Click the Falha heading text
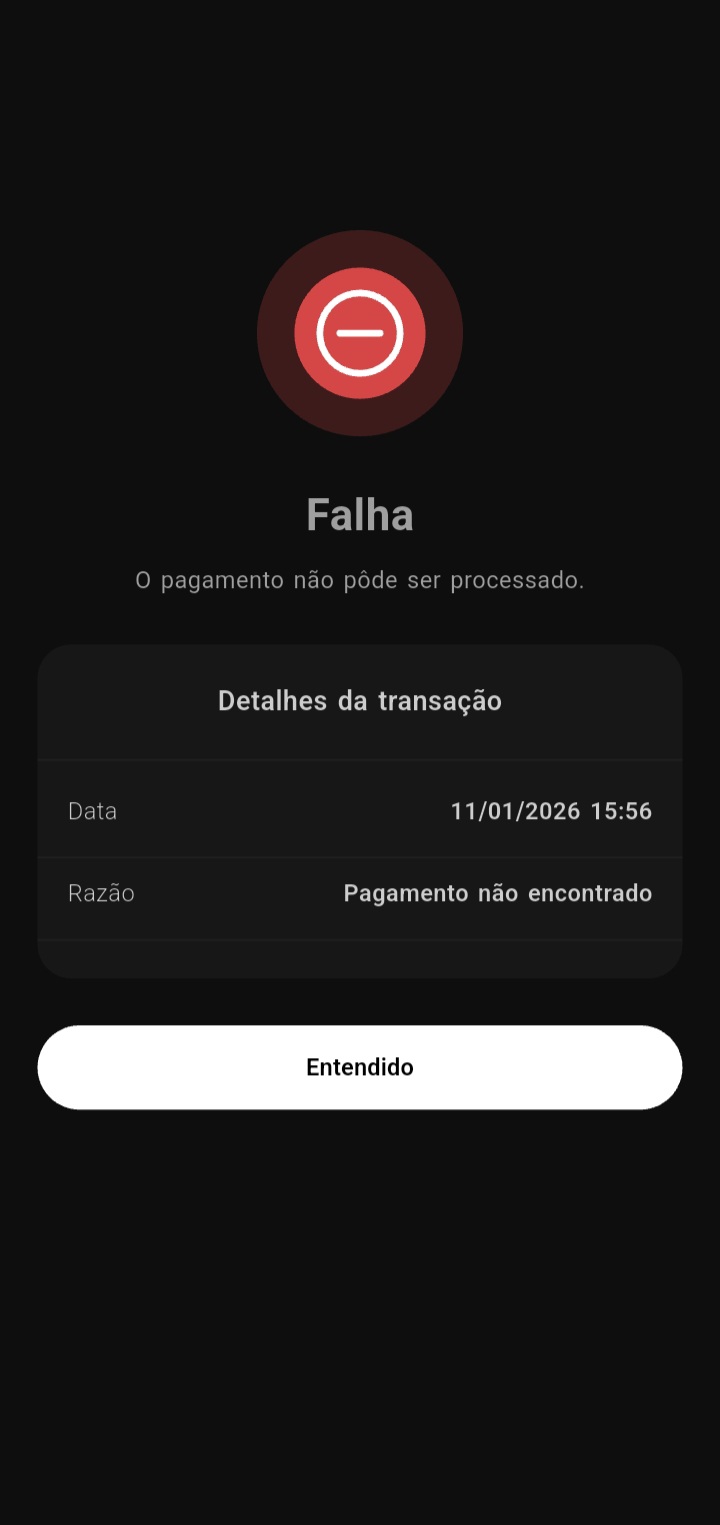 360,513
